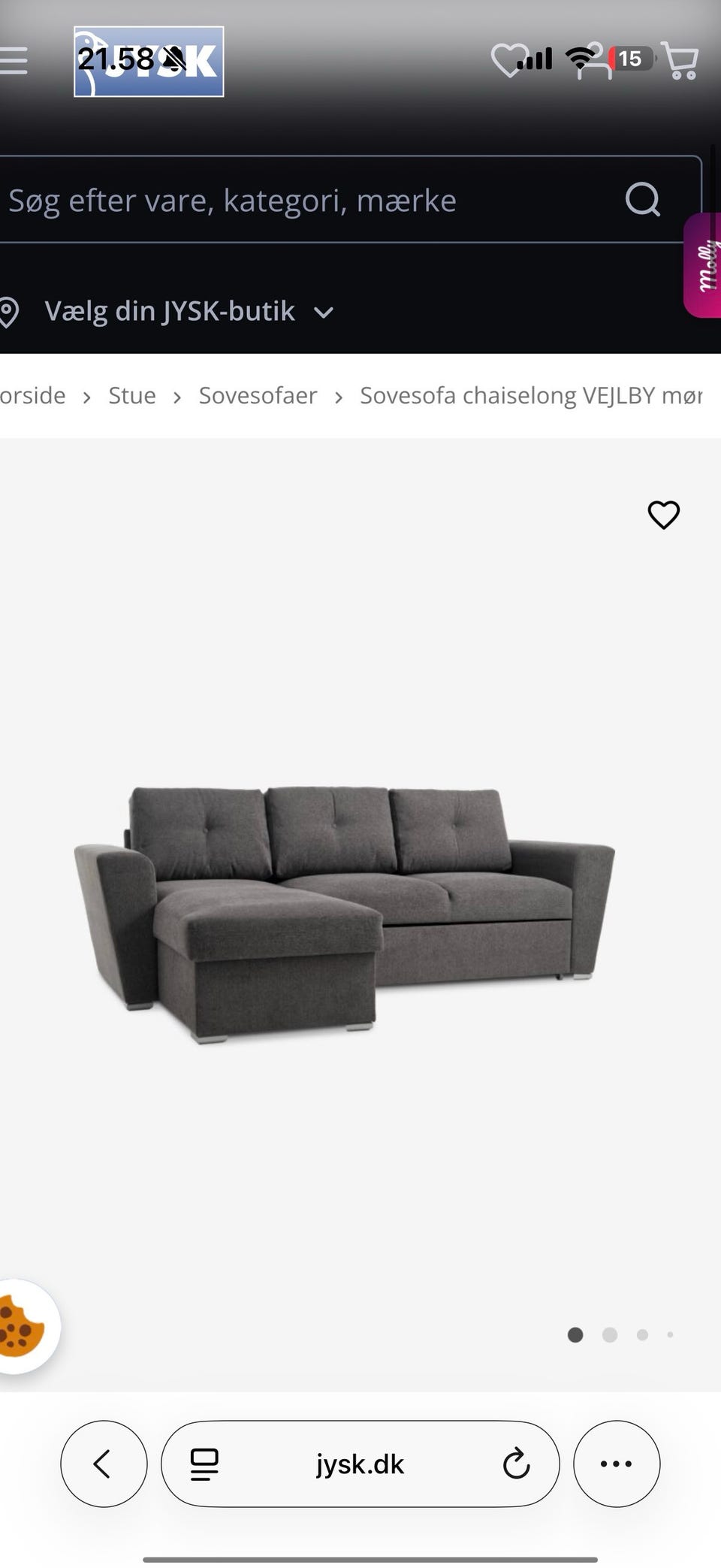721x1568 pixels.
Task: Open the page reader options icon
Action: (204, 1464)
